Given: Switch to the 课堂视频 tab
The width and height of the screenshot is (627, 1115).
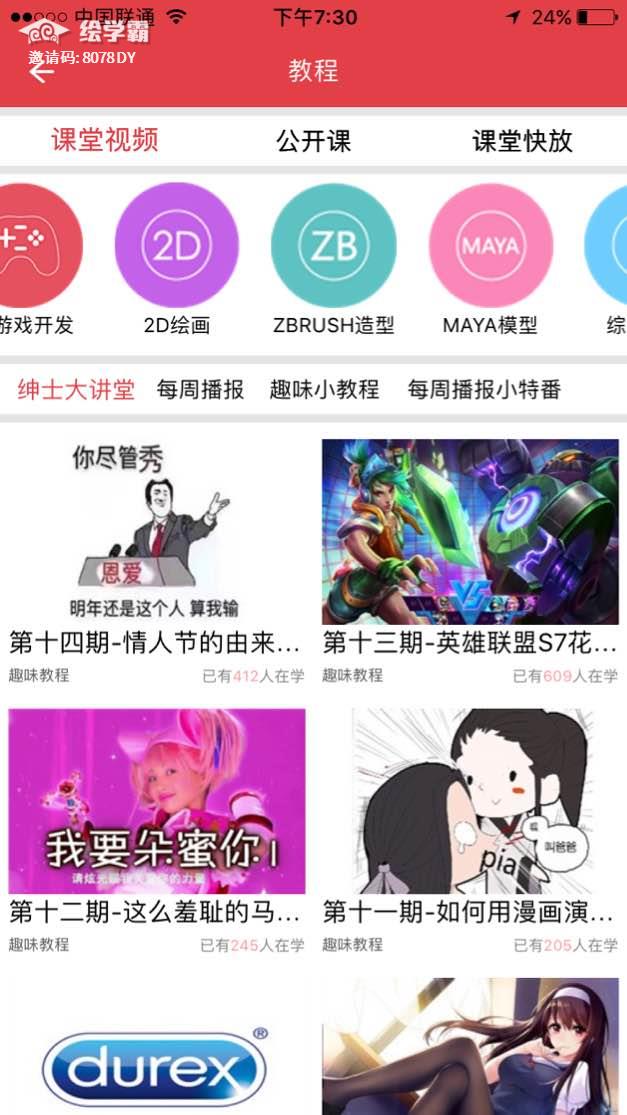Looking at the screenshot, I should (105, 140).
